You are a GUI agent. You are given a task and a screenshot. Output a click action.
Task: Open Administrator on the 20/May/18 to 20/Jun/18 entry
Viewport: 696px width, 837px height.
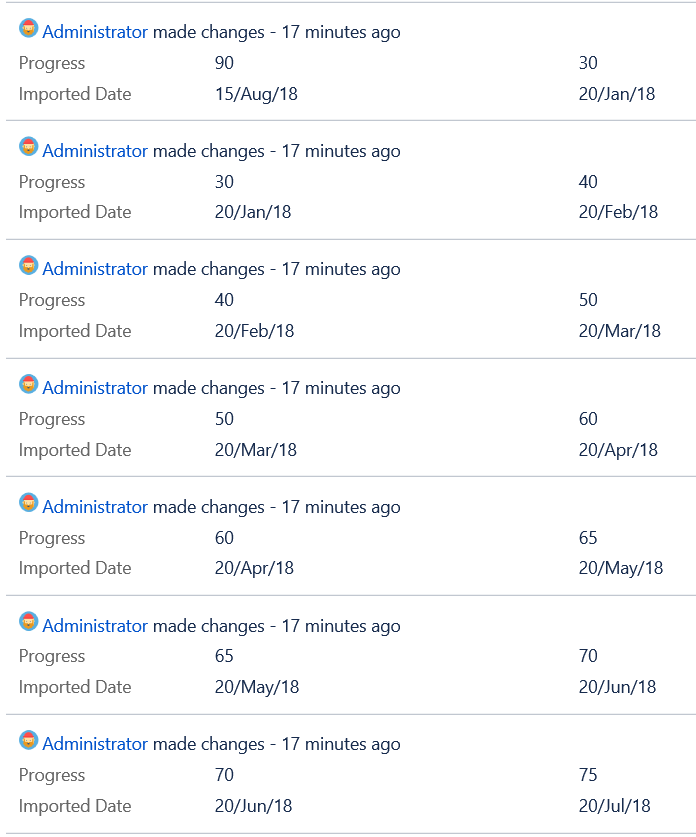[x=95, y=626]
